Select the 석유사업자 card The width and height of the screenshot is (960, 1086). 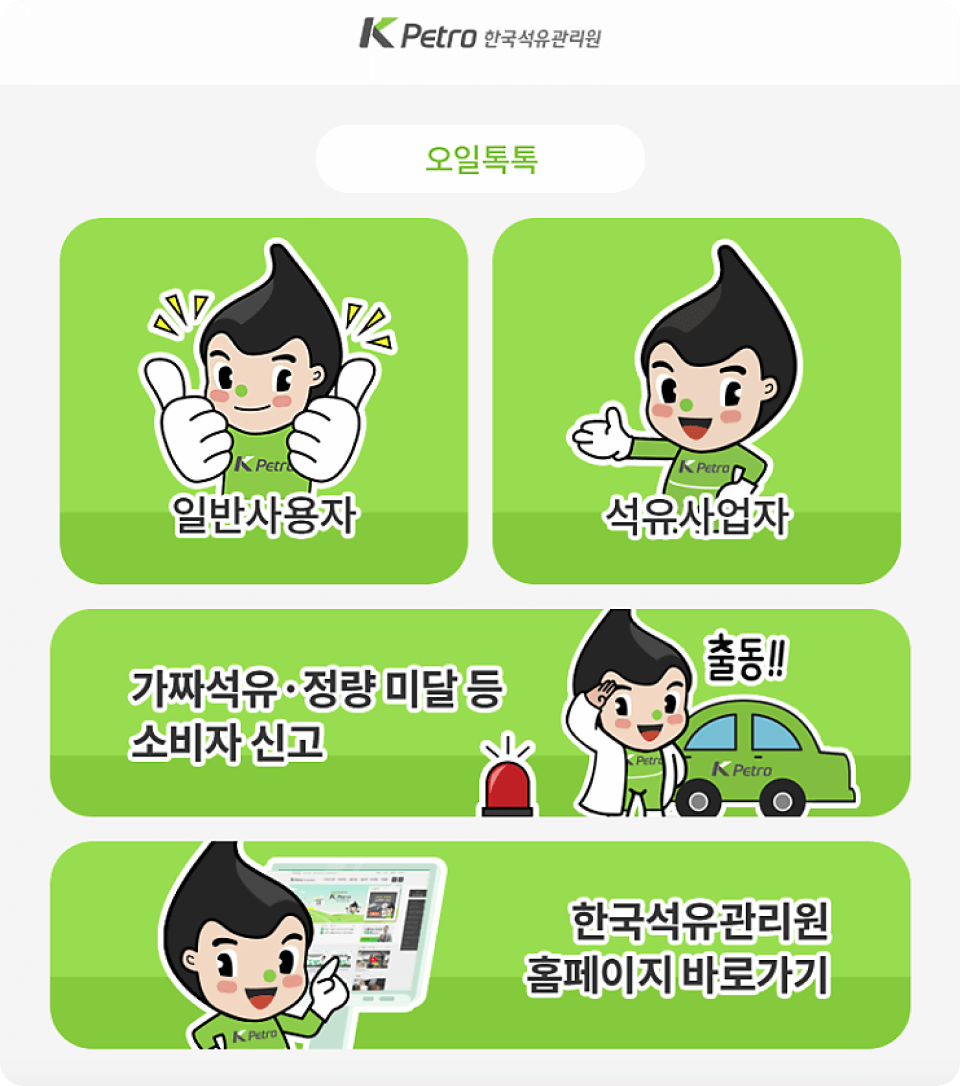click(696, 401)
